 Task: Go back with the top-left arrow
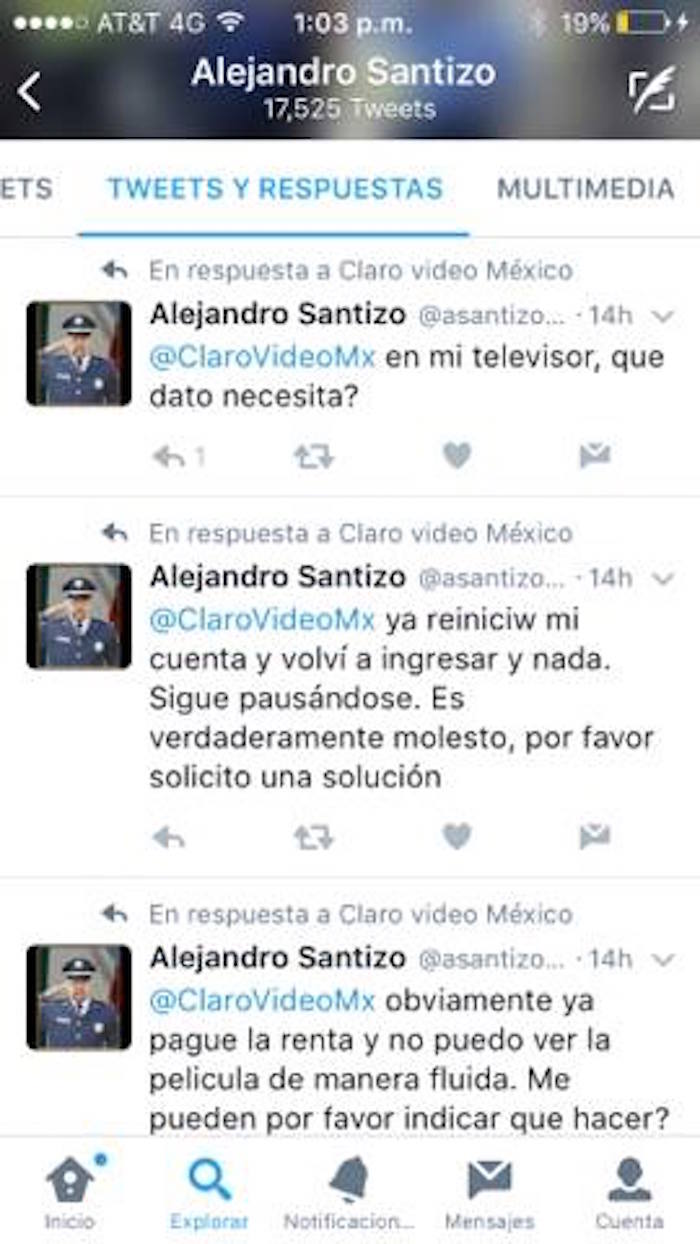coord(30,92)
